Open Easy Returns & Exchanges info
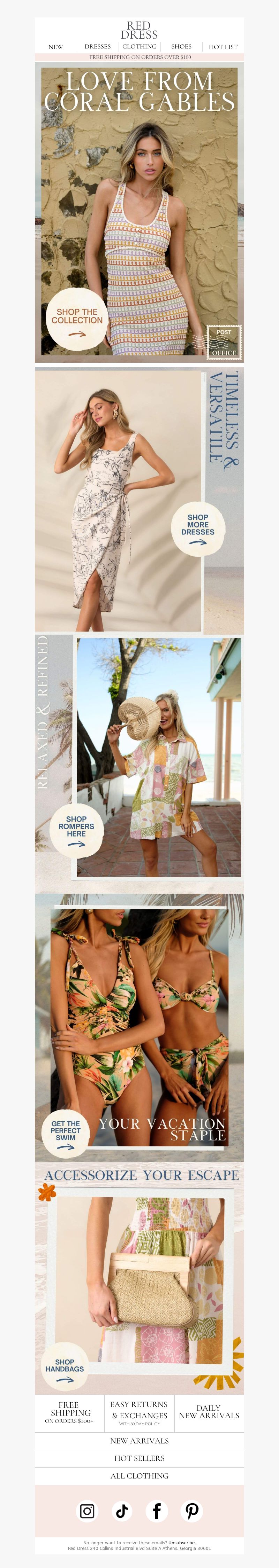279x1568 pixels. 139,1412
